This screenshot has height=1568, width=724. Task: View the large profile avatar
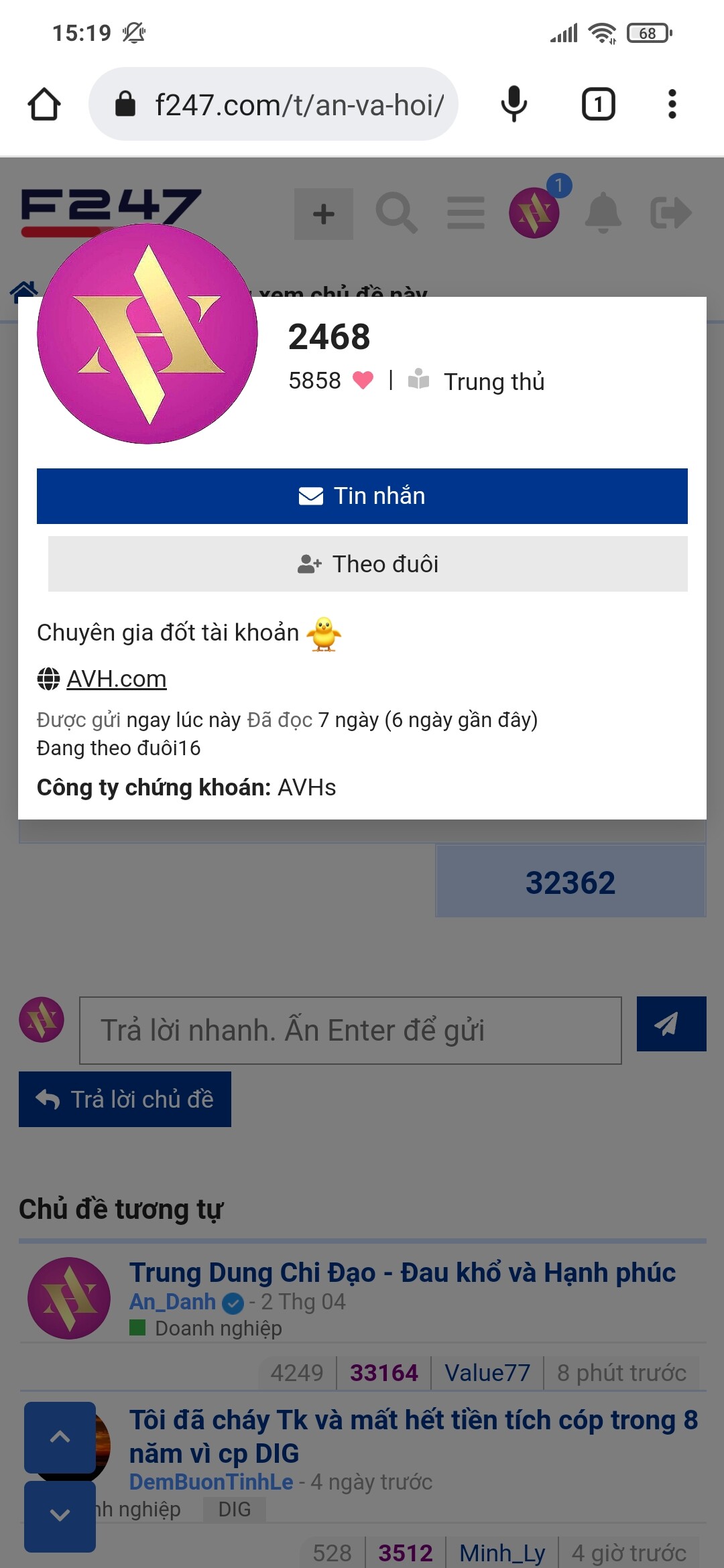pos(147,334)
